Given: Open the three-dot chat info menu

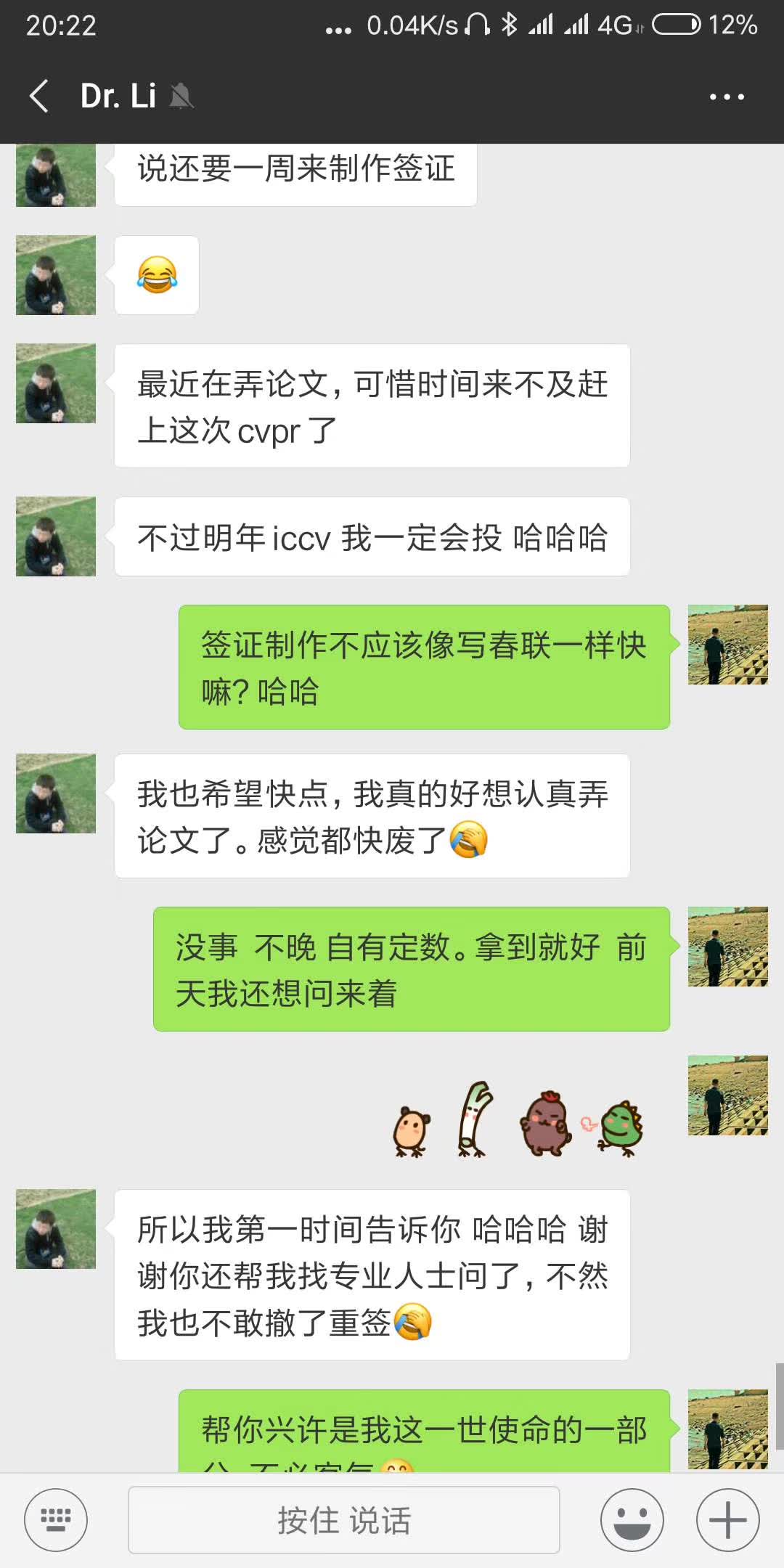Looking at the screenshot, I should coord(727,97).
